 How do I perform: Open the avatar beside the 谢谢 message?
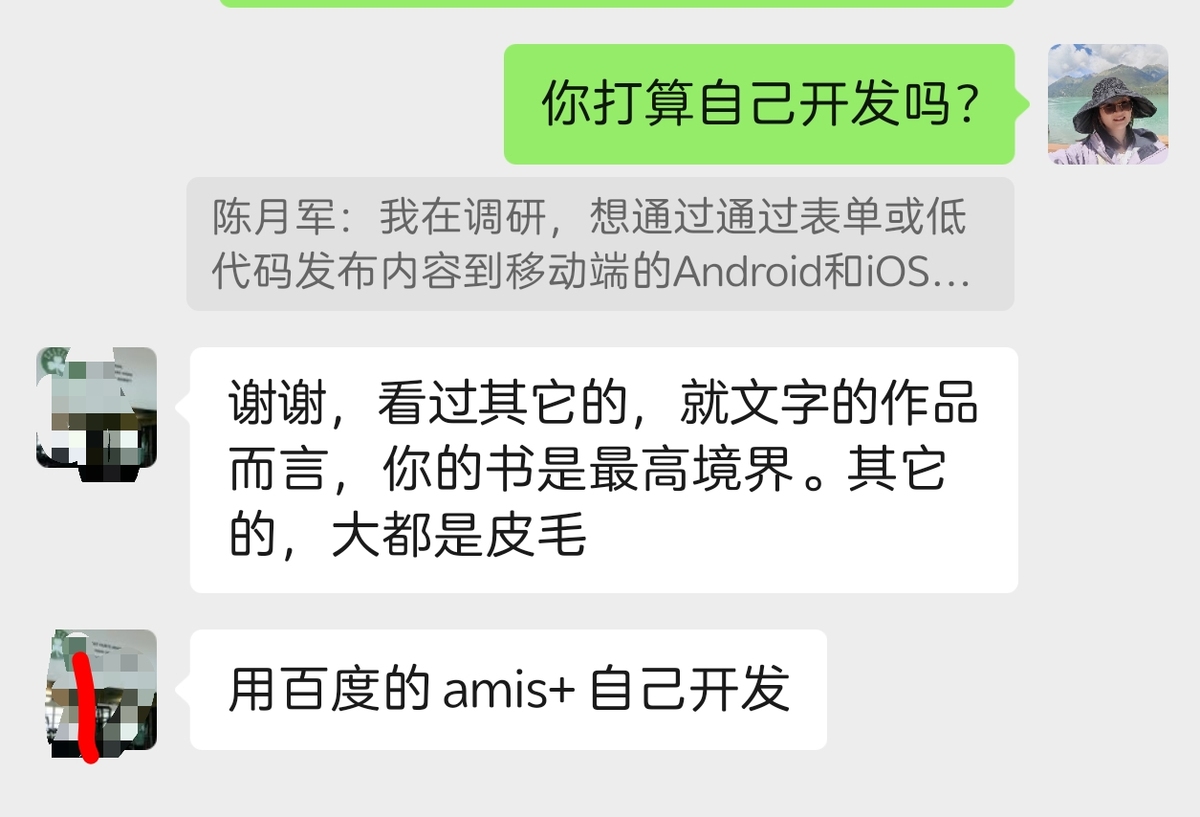[x=97, y=407]
